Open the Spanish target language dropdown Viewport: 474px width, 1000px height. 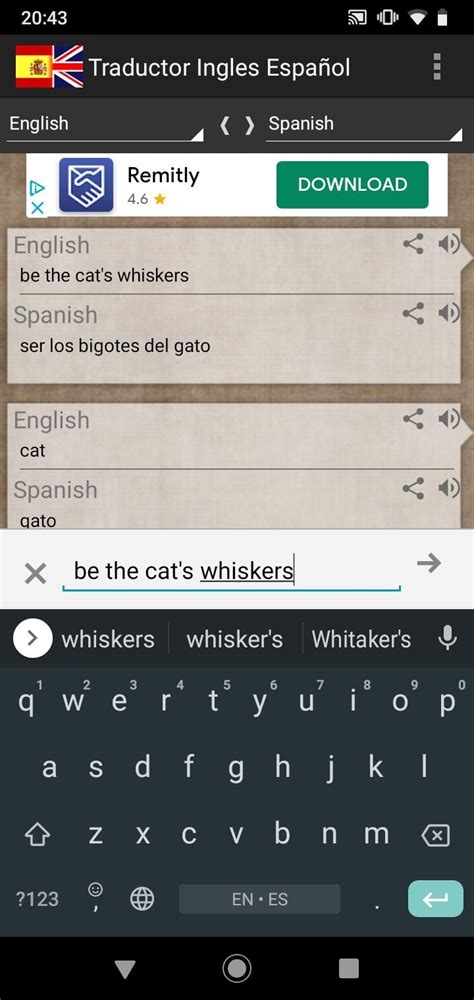click(364, 124)
